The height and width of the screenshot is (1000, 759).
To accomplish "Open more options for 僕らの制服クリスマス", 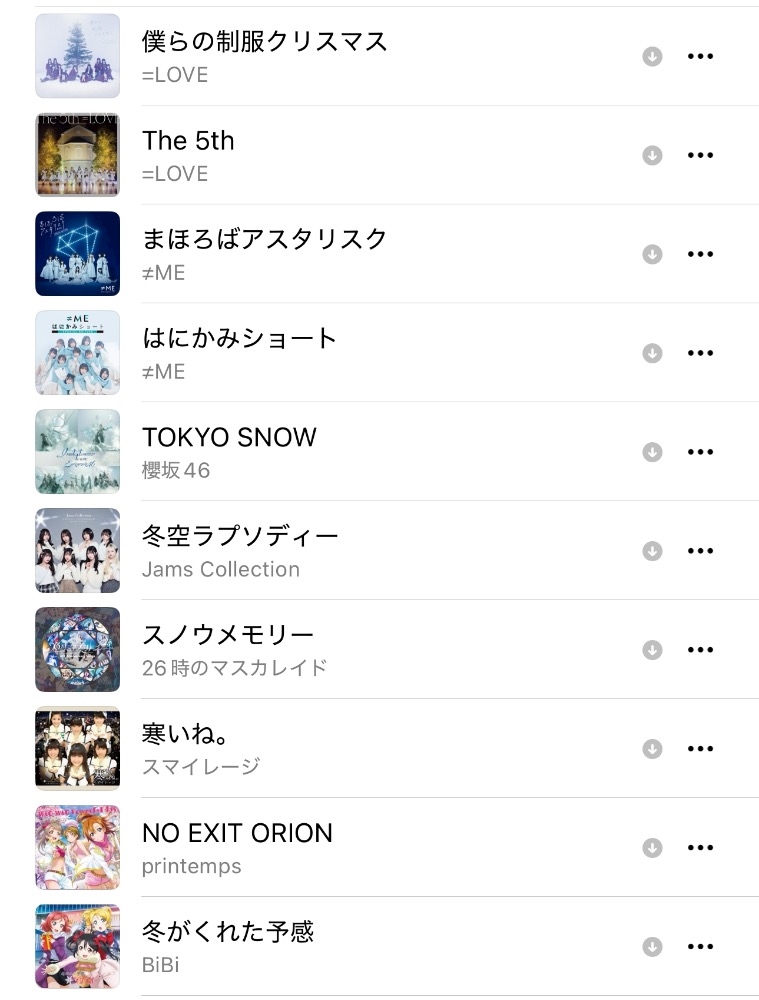I will [x=701, y=56].
